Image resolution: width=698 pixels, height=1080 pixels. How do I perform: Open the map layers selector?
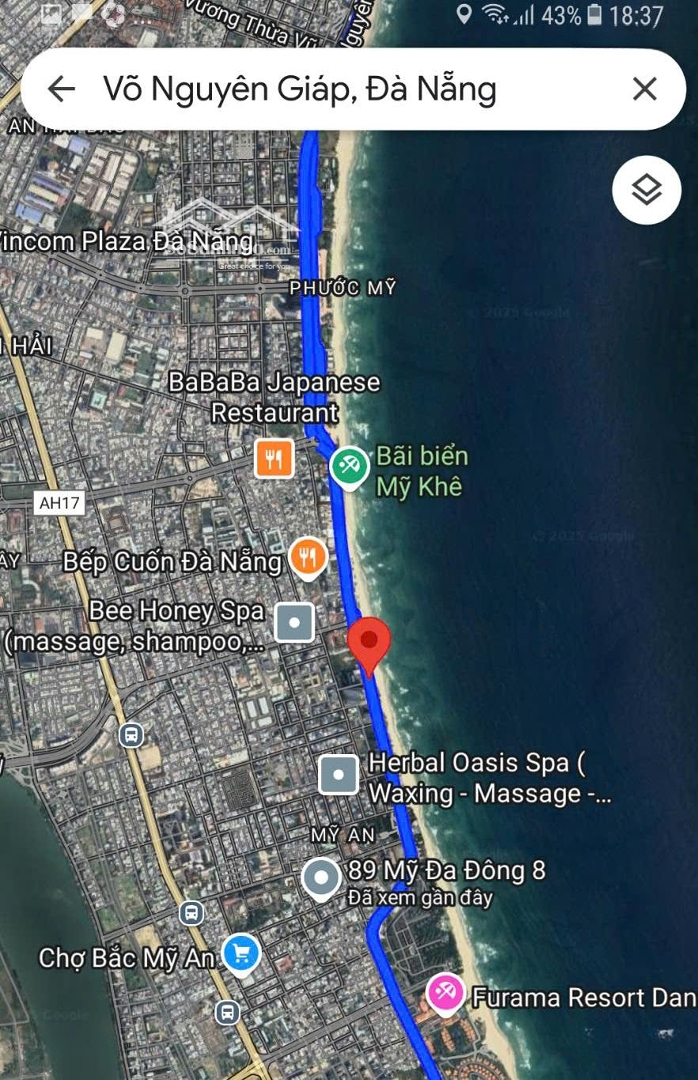[646, 189]
